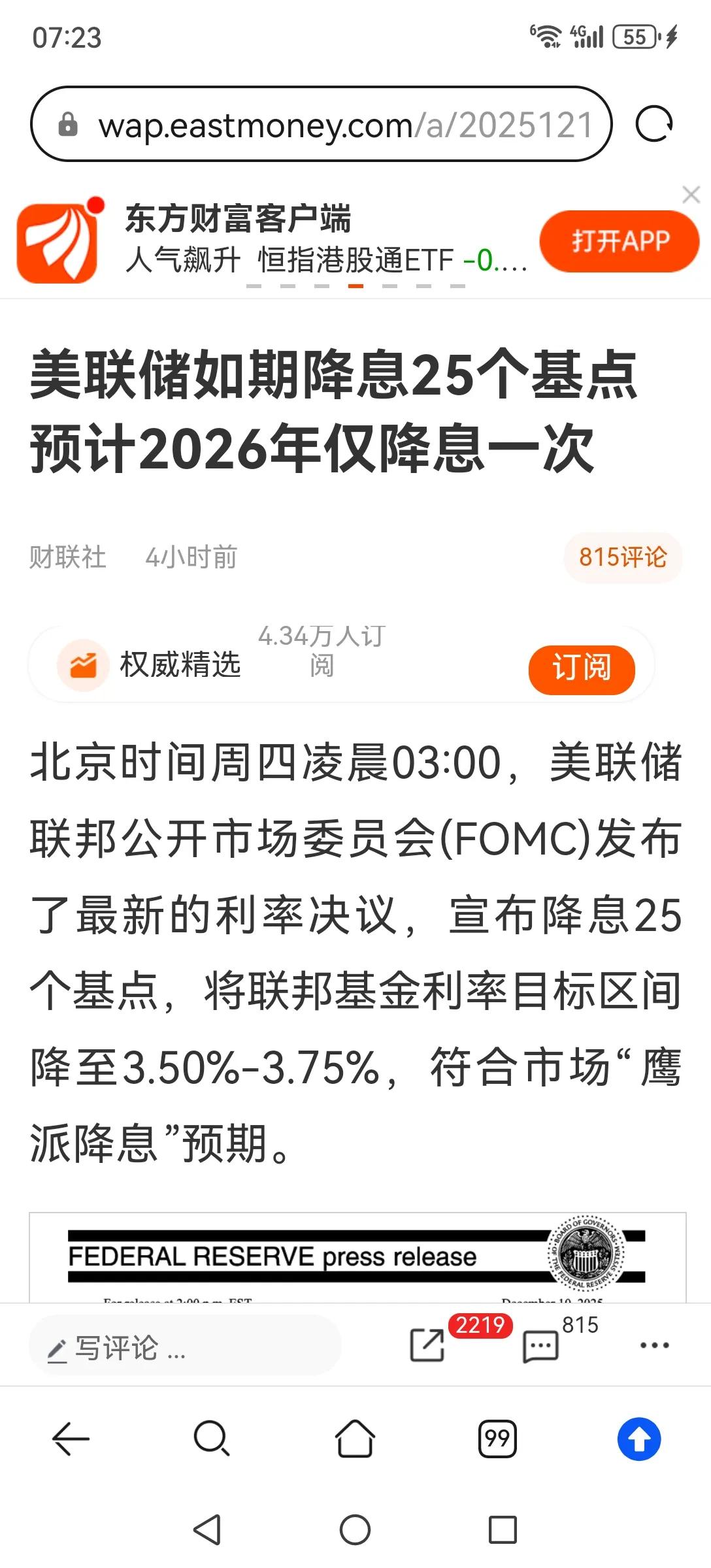This screenshot has width=711, height=1568.
Task: Tap the site security lock icon
Action: coord(67,125)
